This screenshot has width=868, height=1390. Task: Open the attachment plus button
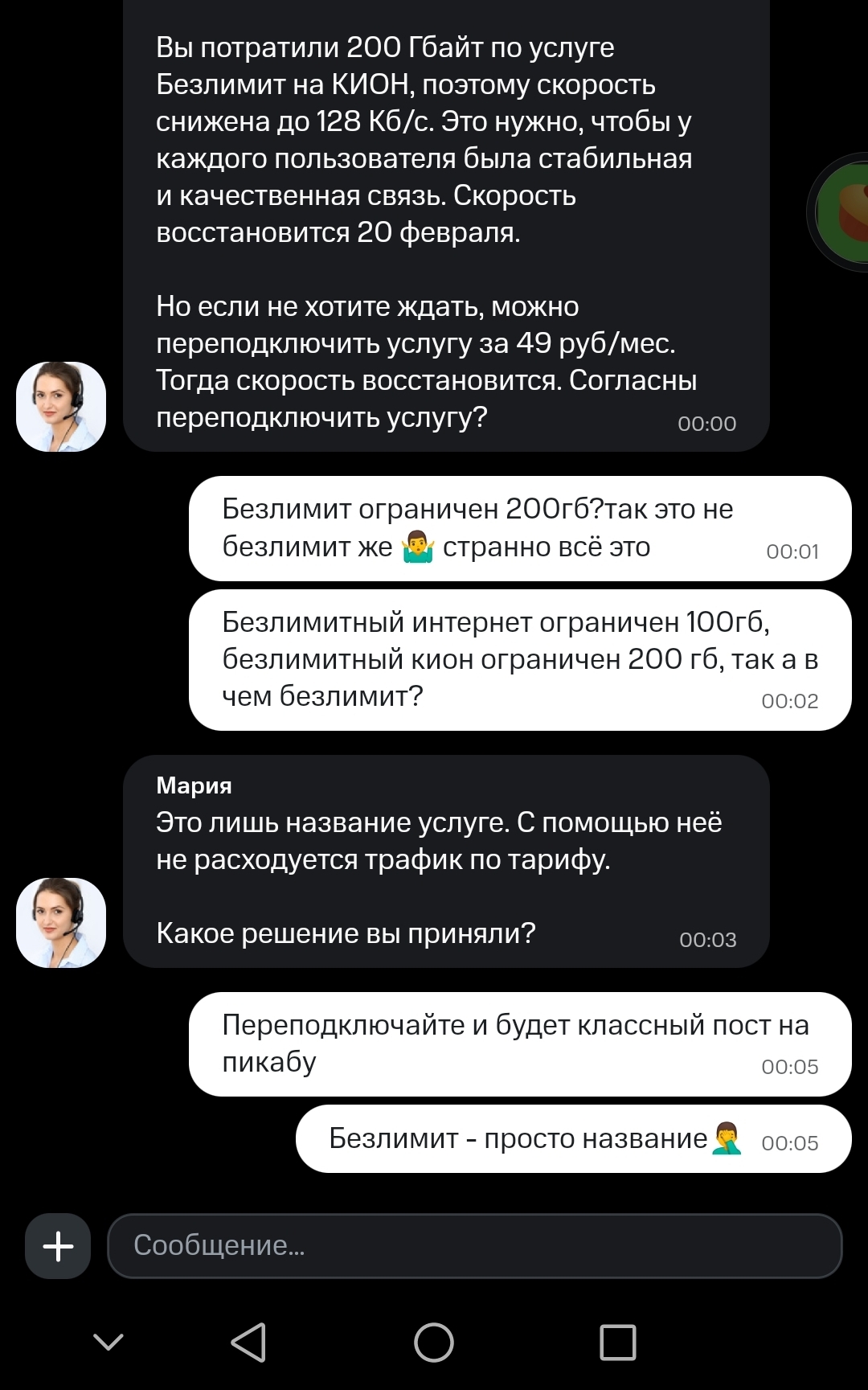[x=58, y=1245]
